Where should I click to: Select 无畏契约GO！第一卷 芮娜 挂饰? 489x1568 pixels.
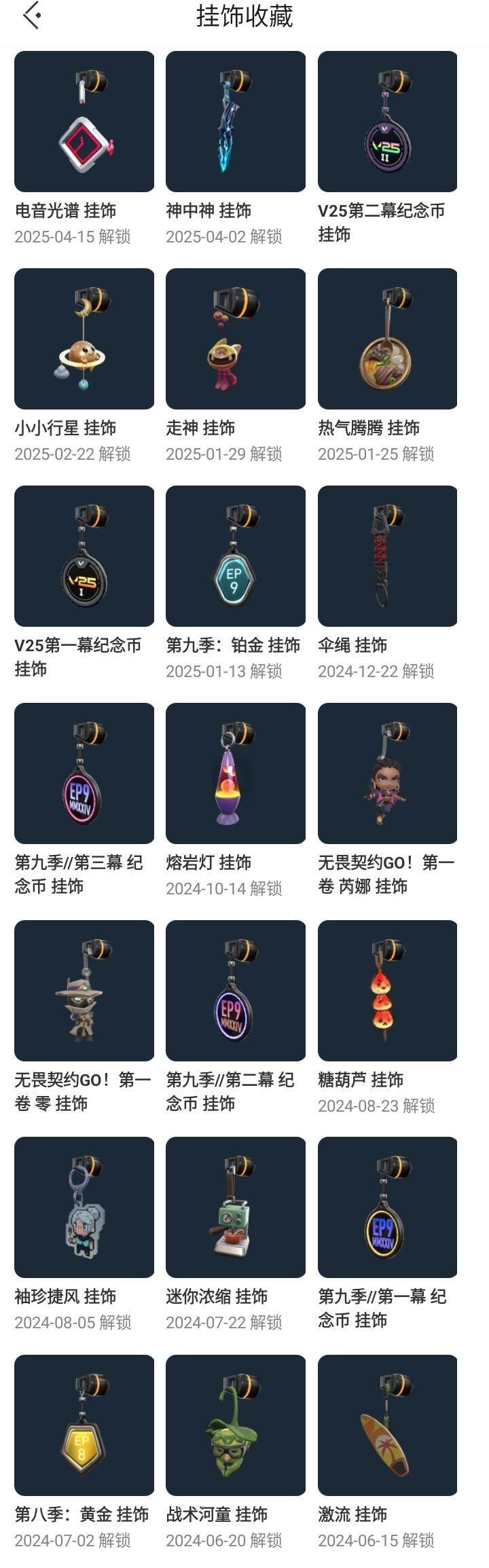click(387, 773)
